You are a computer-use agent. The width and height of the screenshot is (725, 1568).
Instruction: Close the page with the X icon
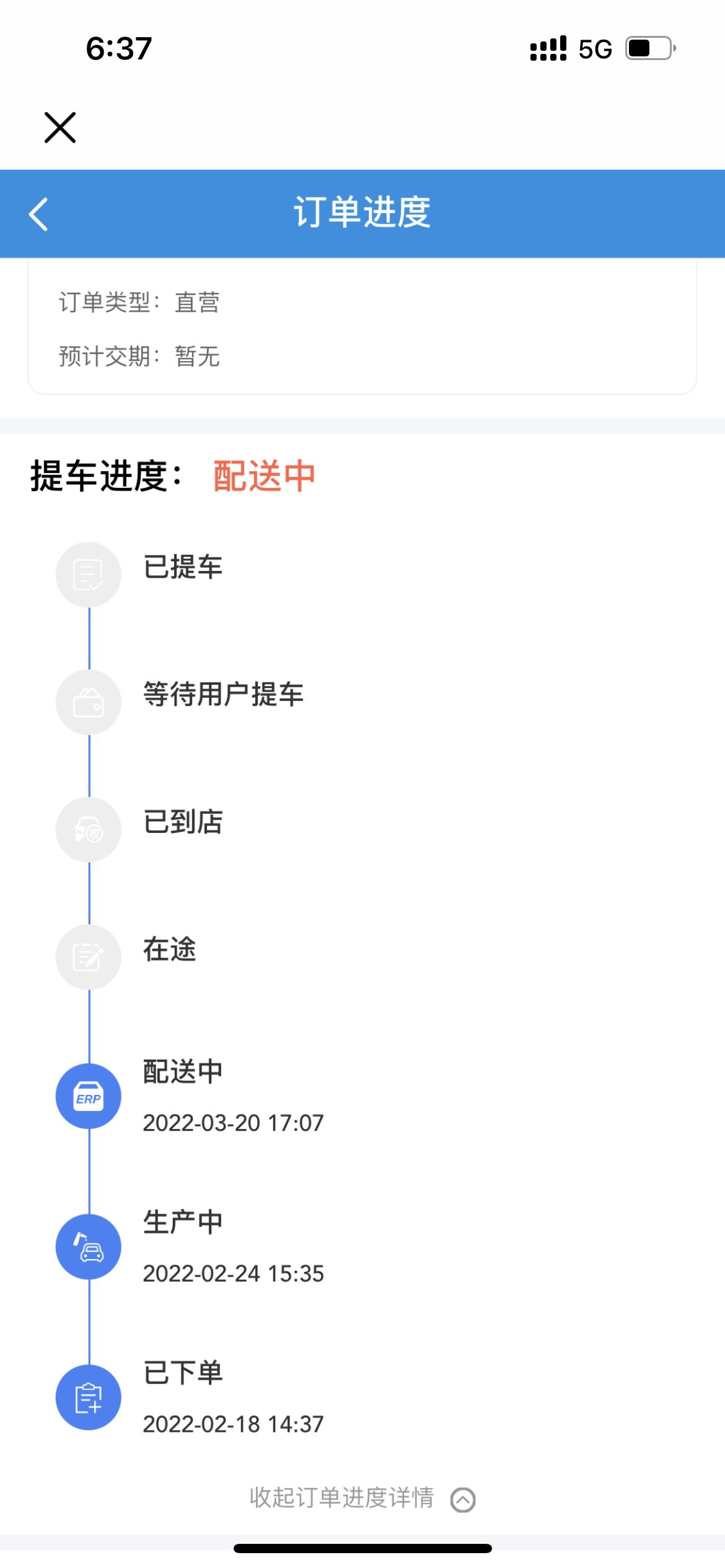(60, 128)
